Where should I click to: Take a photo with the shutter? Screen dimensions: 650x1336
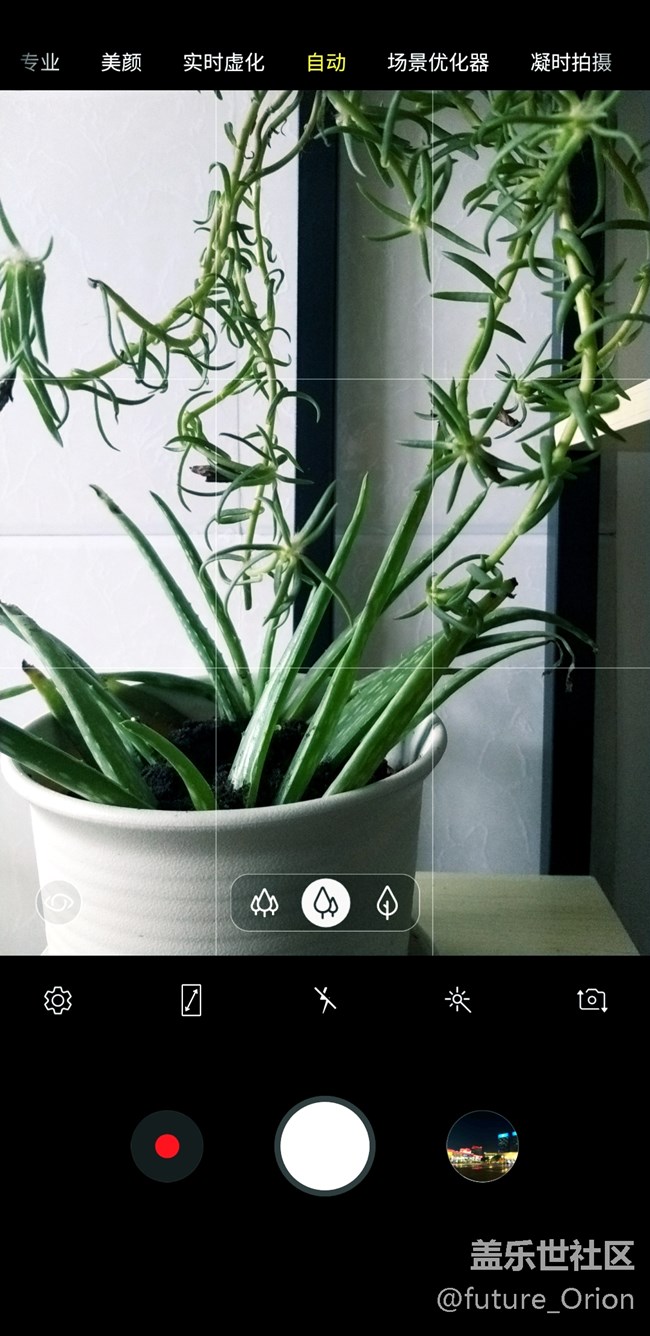[325, 1146]
